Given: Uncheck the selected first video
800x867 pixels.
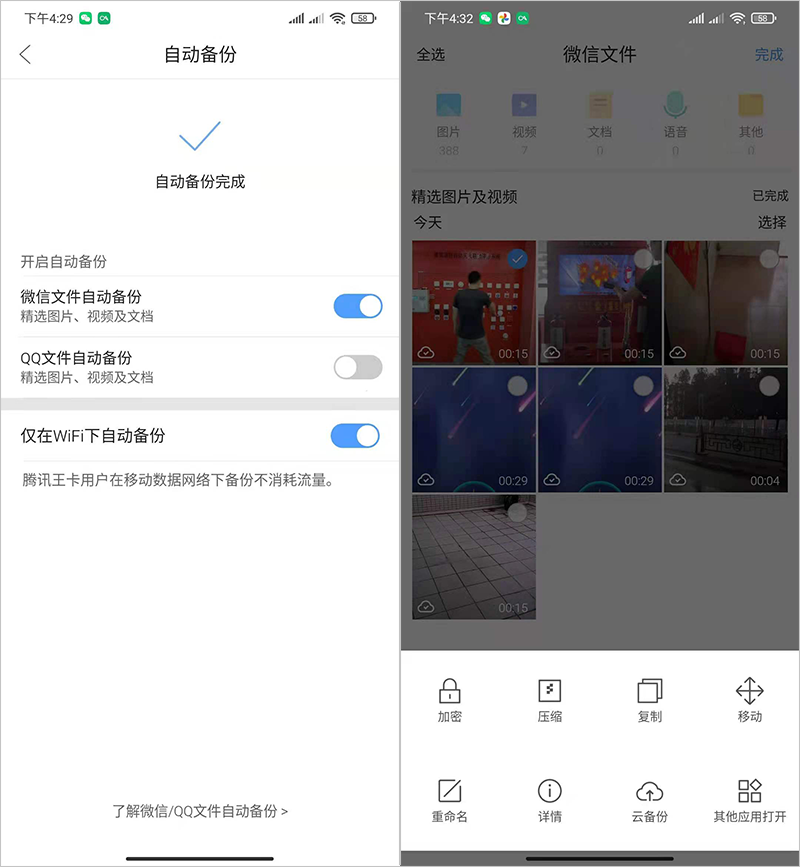Looking at the screenshot, I should [x=517, y=259].
